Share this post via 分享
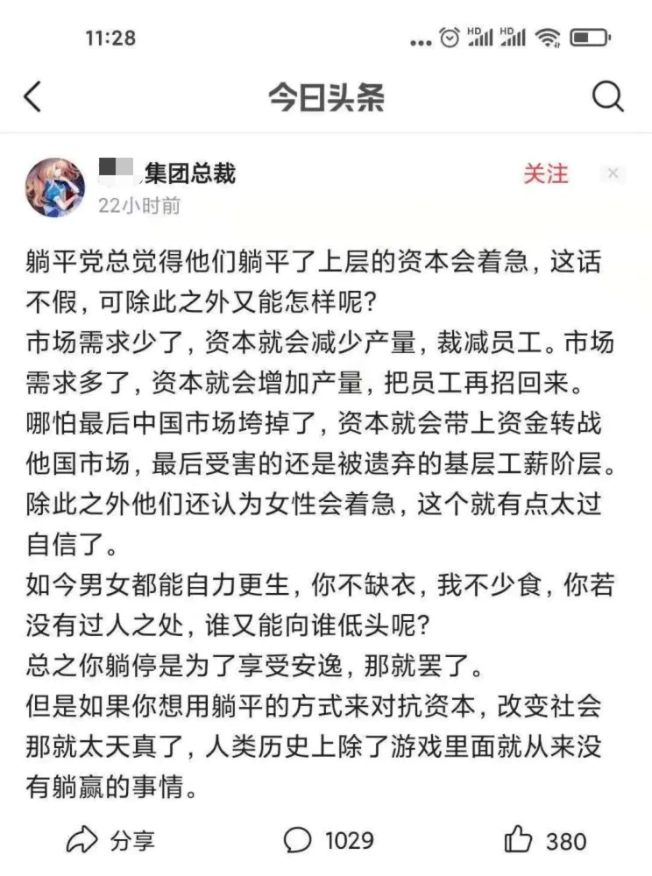652x876 pixels. tap(110, 840)
